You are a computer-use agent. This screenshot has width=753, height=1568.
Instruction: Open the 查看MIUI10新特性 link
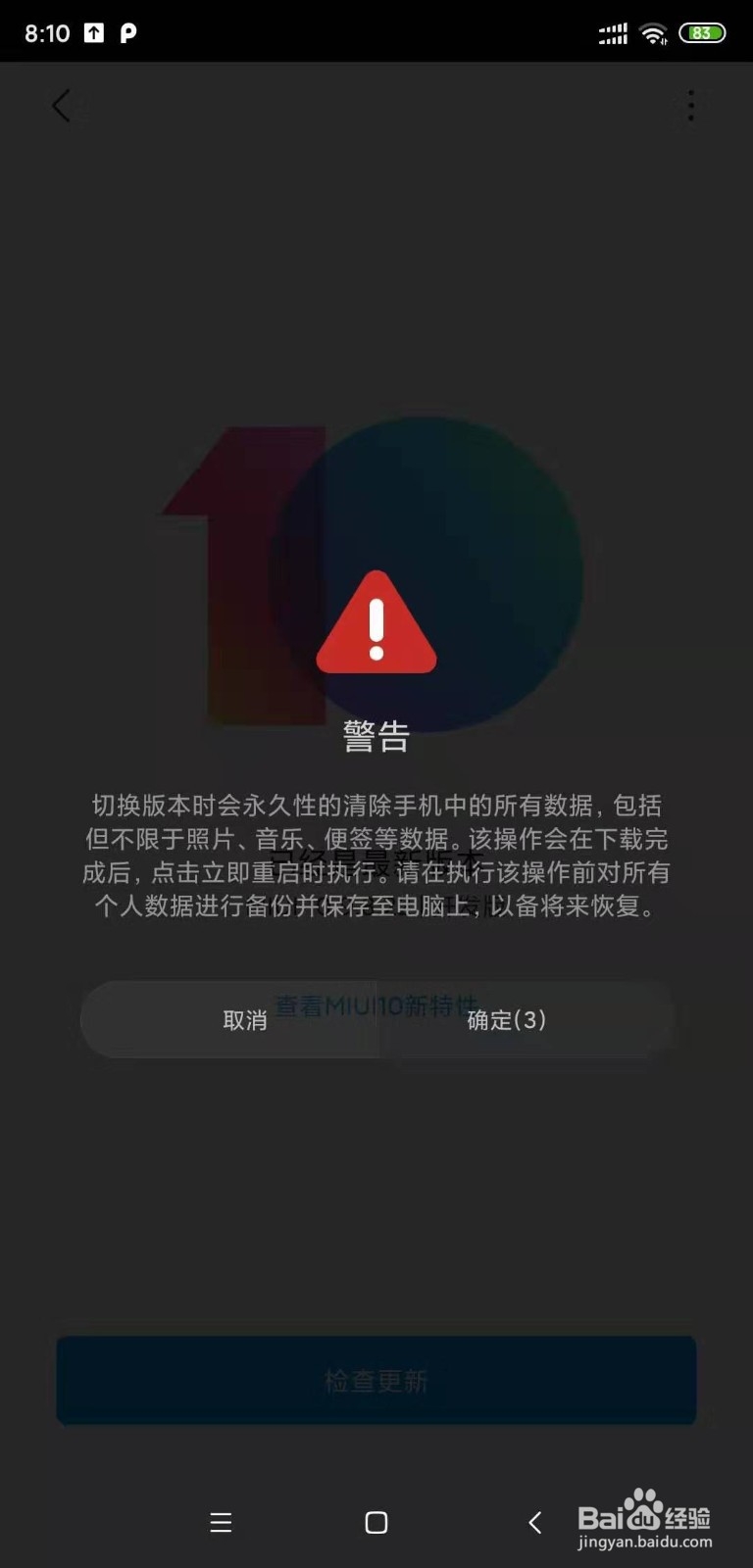click(376, 1004)
